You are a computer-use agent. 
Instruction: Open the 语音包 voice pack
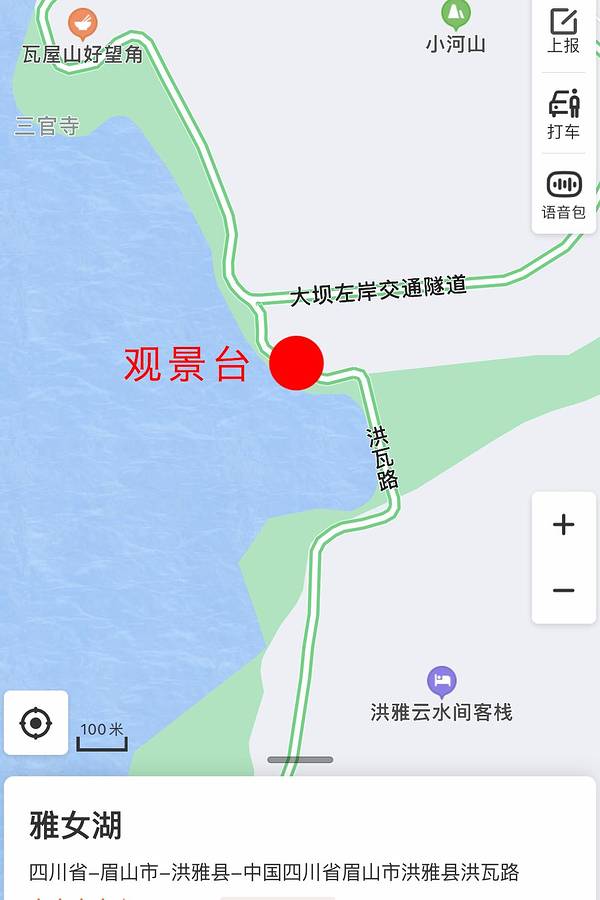(x=564, y=193)
